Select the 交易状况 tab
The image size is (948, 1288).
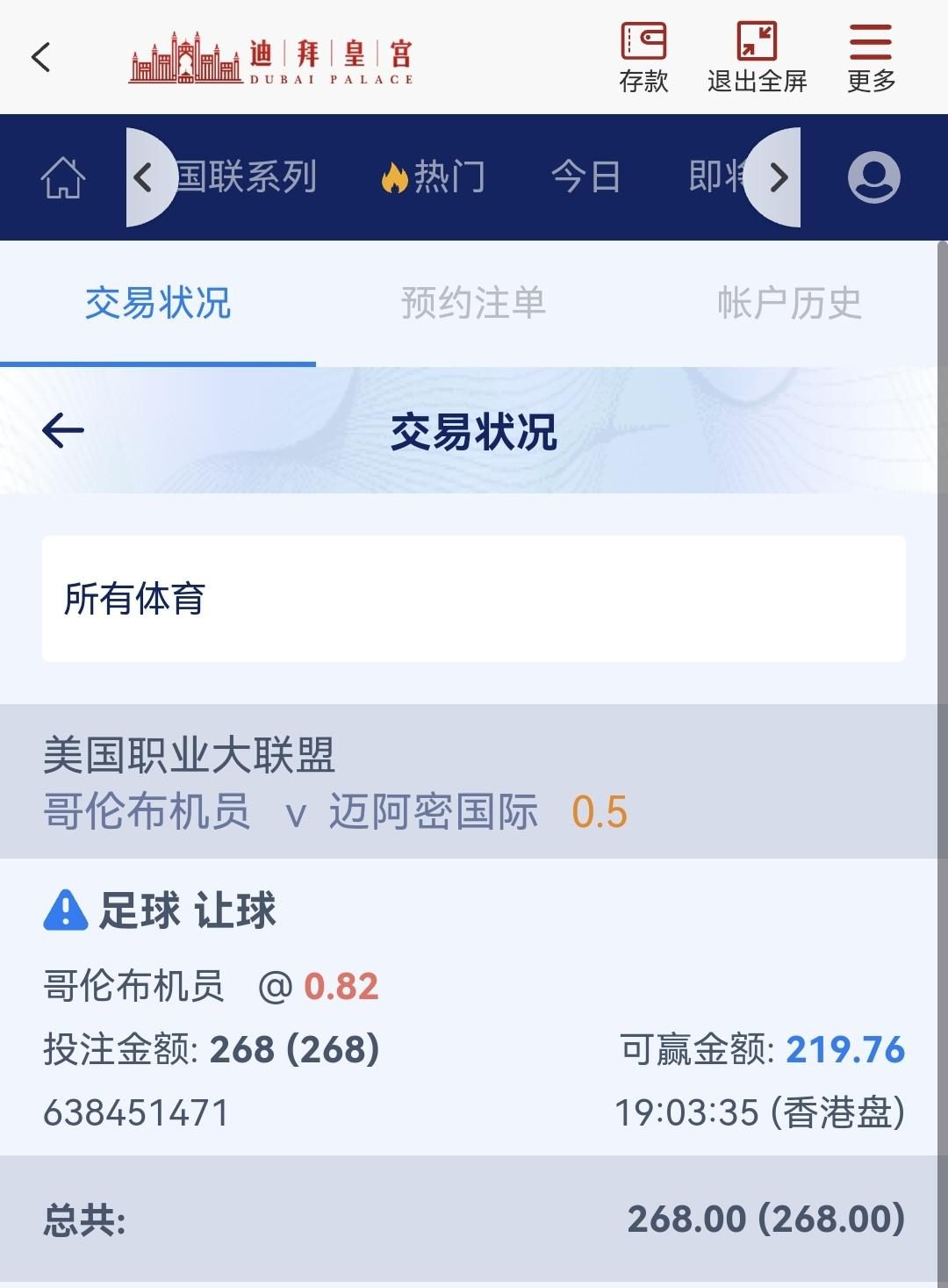tap(158, 304)
